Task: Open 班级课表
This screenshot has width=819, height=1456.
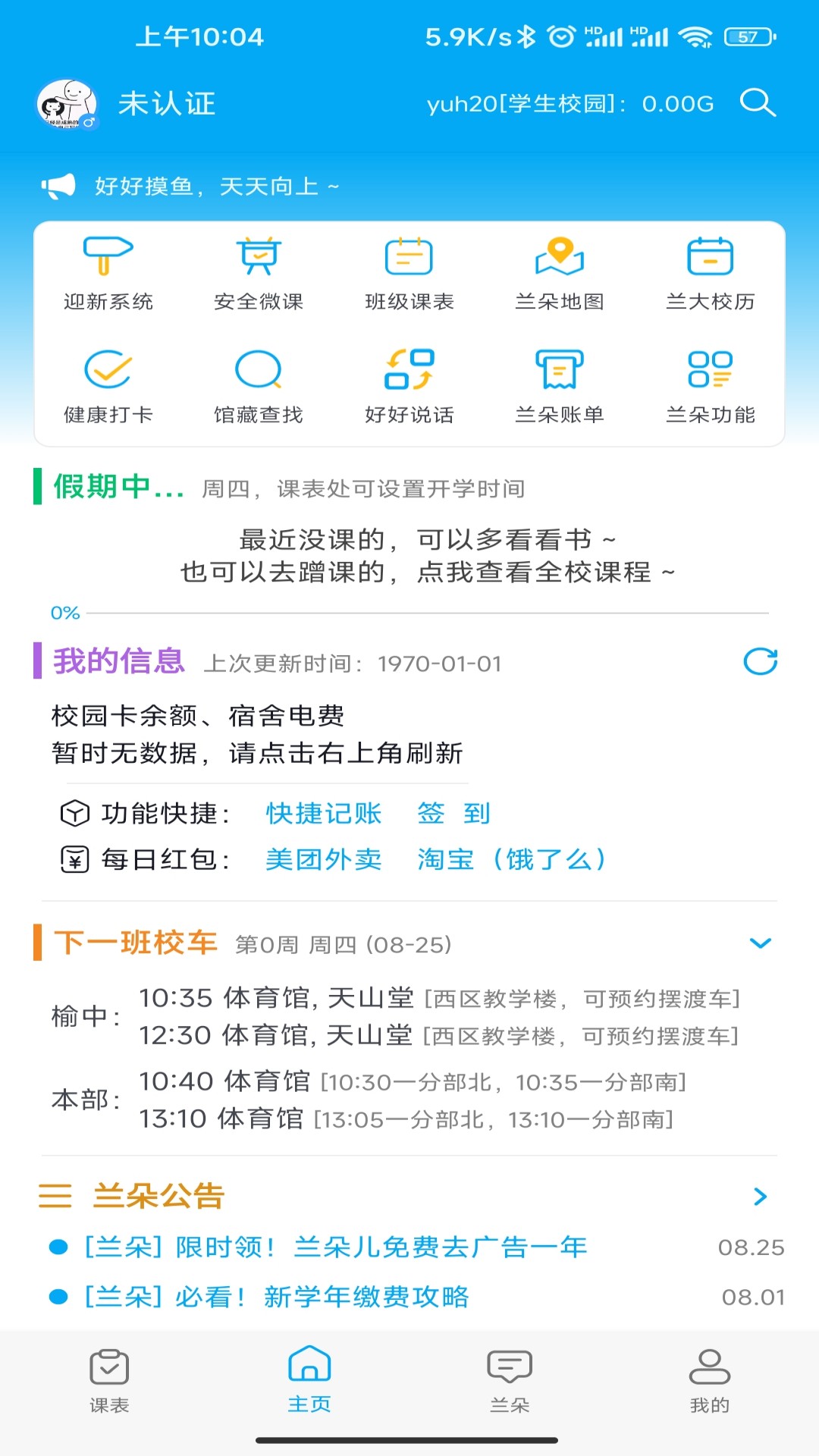Action: coord(409,274)
